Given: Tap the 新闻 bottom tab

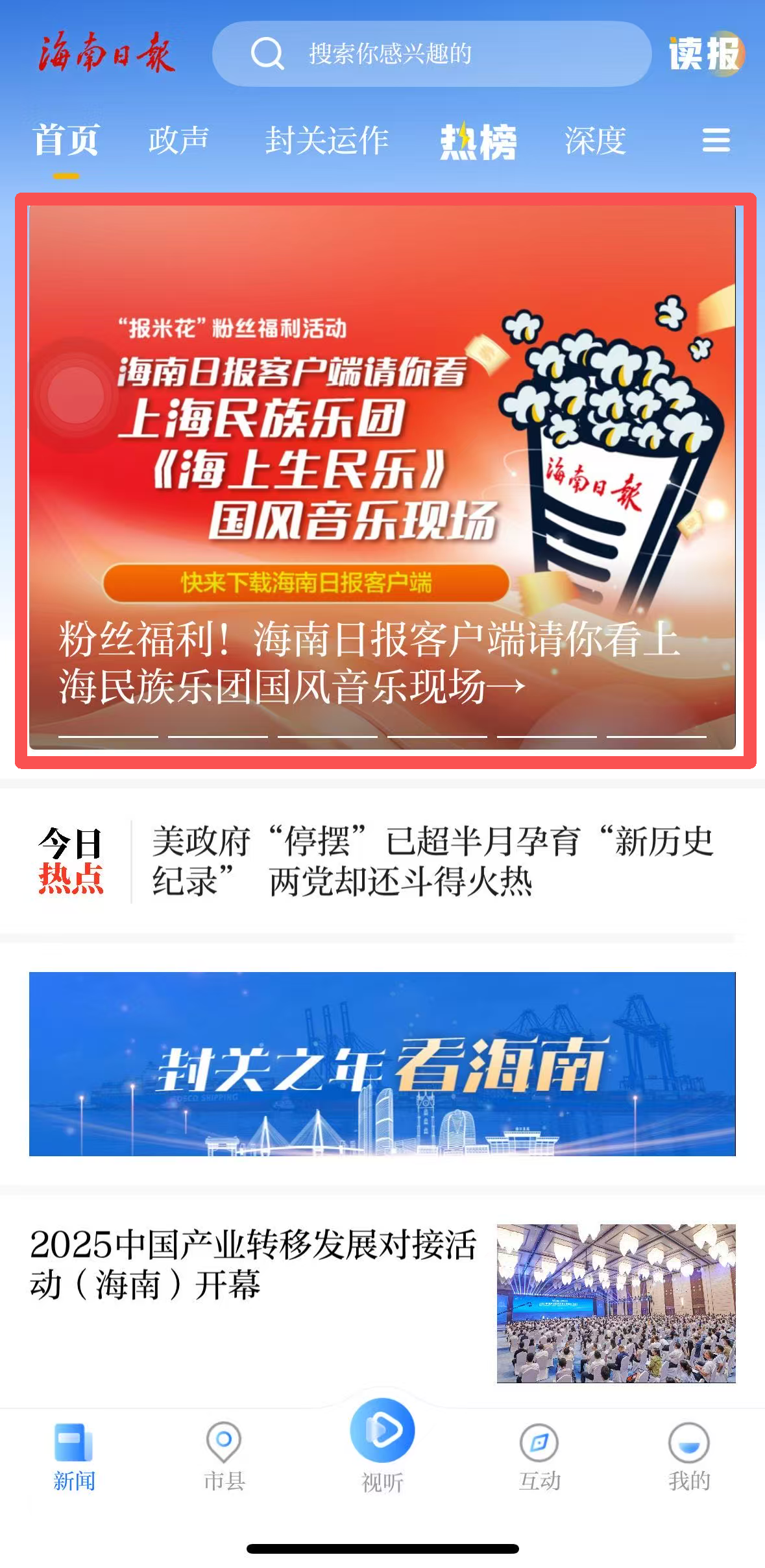Looking at the screenshot, I should (74, 1456).
